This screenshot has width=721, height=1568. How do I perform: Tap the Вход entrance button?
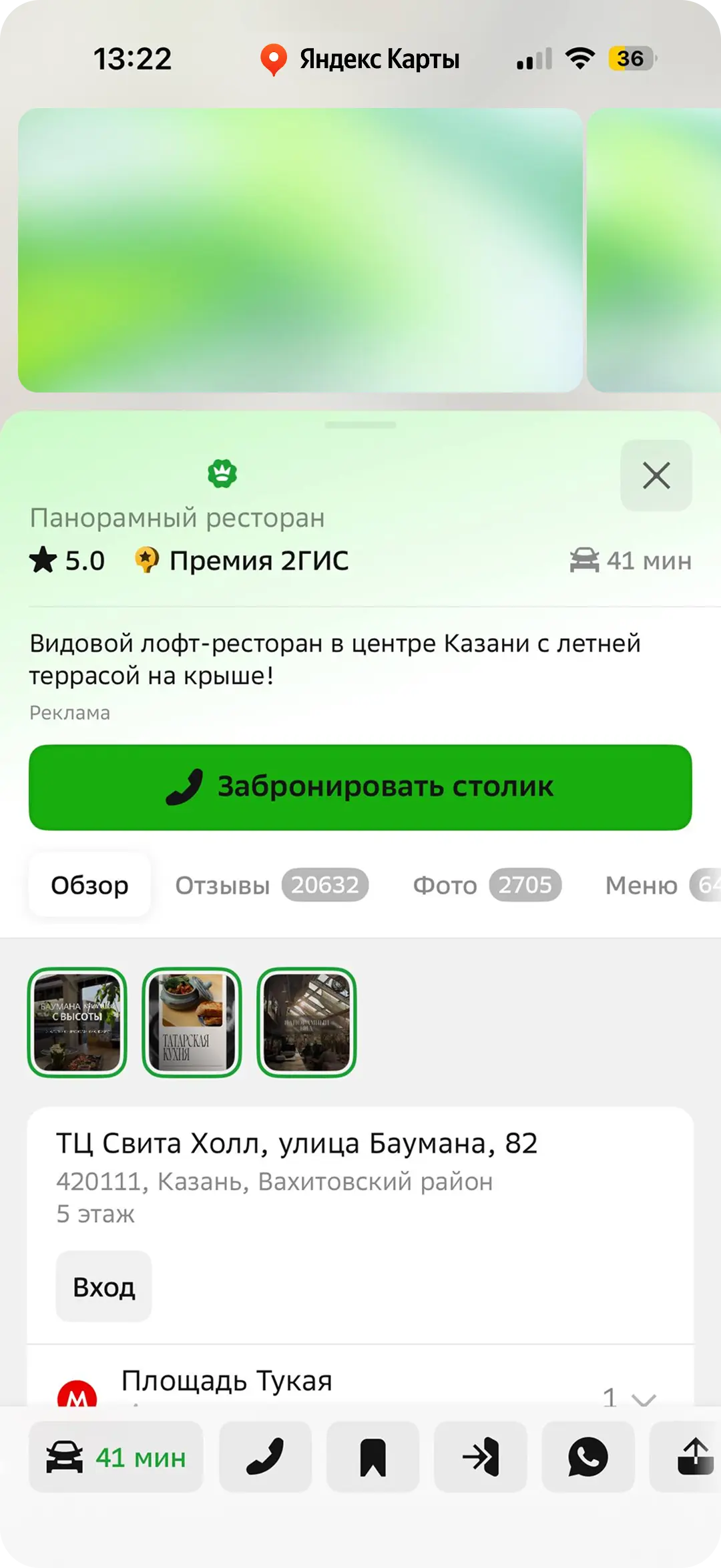pyautogui.click(x=103, y=1286)
